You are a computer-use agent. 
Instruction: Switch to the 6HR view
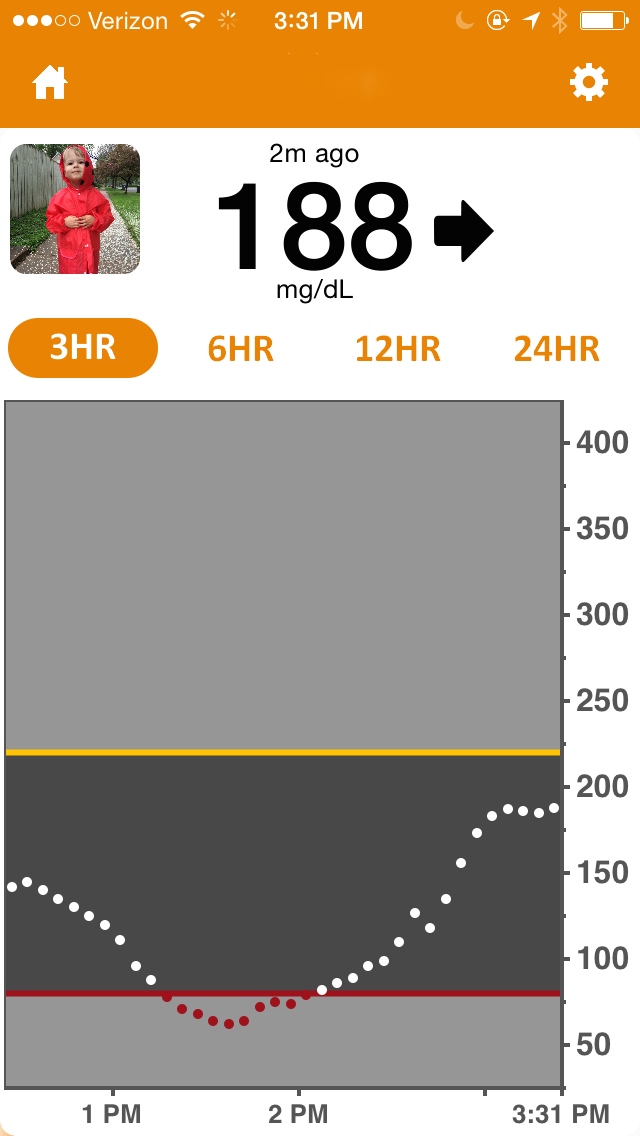[240, 349]
